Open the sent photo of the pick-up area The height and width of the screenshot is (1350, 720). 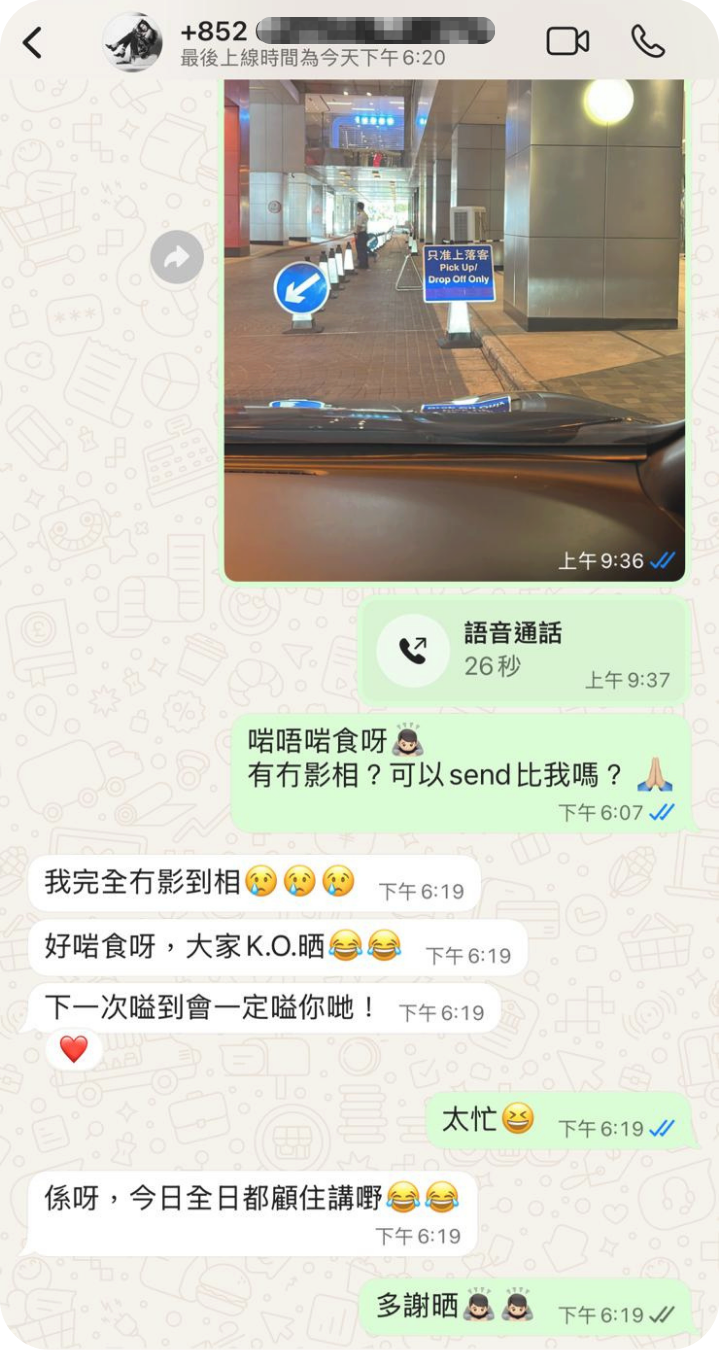(454, 330)
